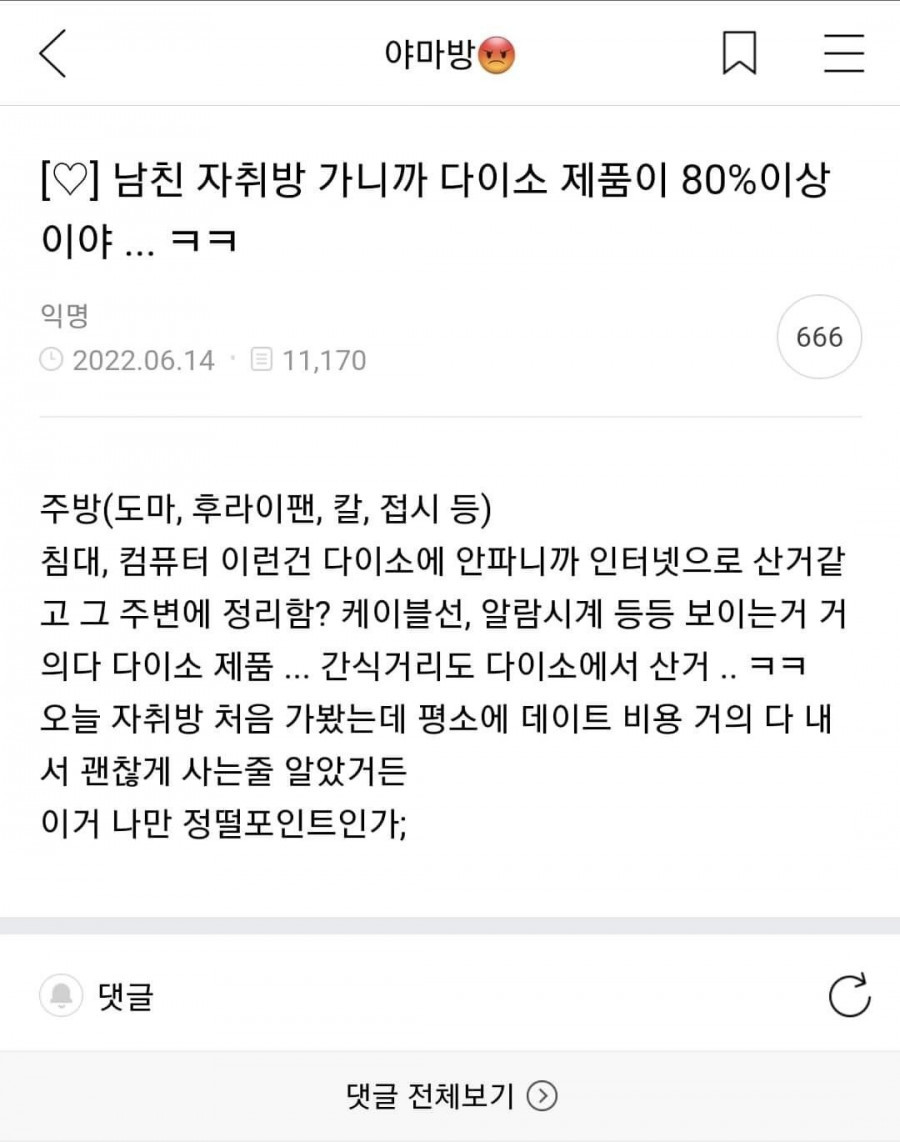Tap the post title about 다이소 products
Image resolution: width=900 pixels, height=1142 pixels.
click(x=440, y=207)
